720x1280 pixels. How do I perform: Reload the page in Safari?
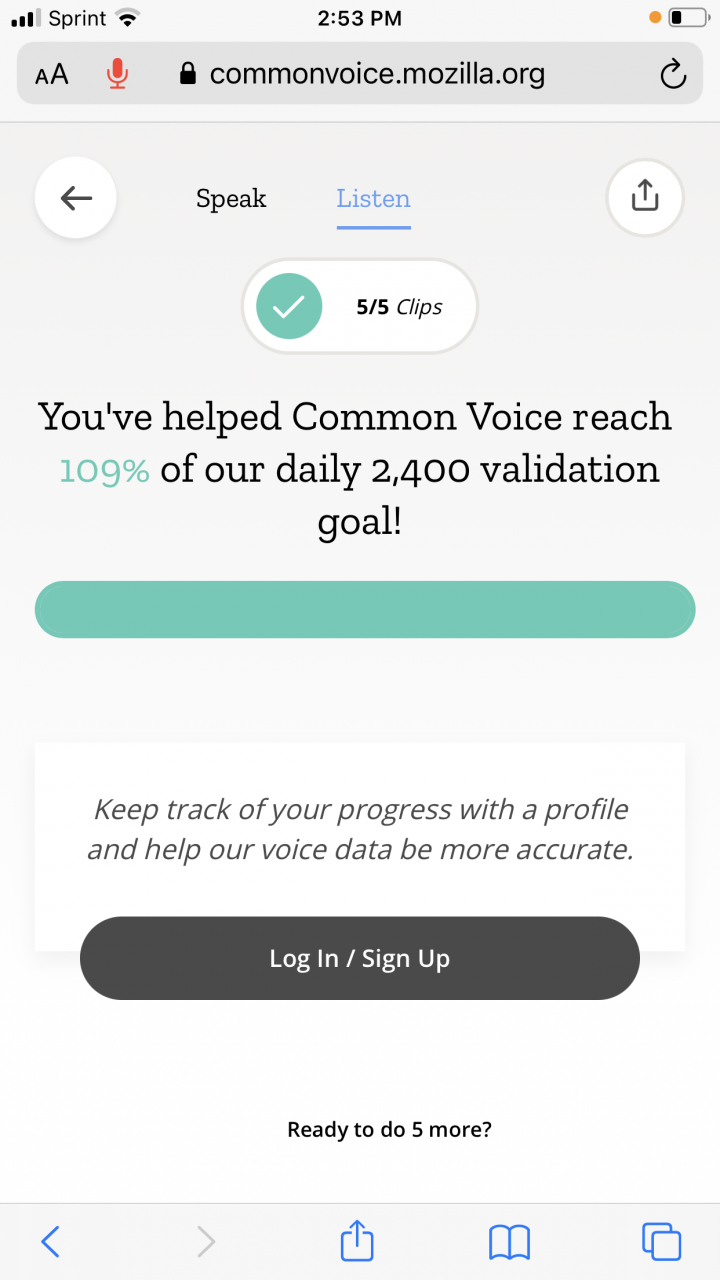coord(673,74)
